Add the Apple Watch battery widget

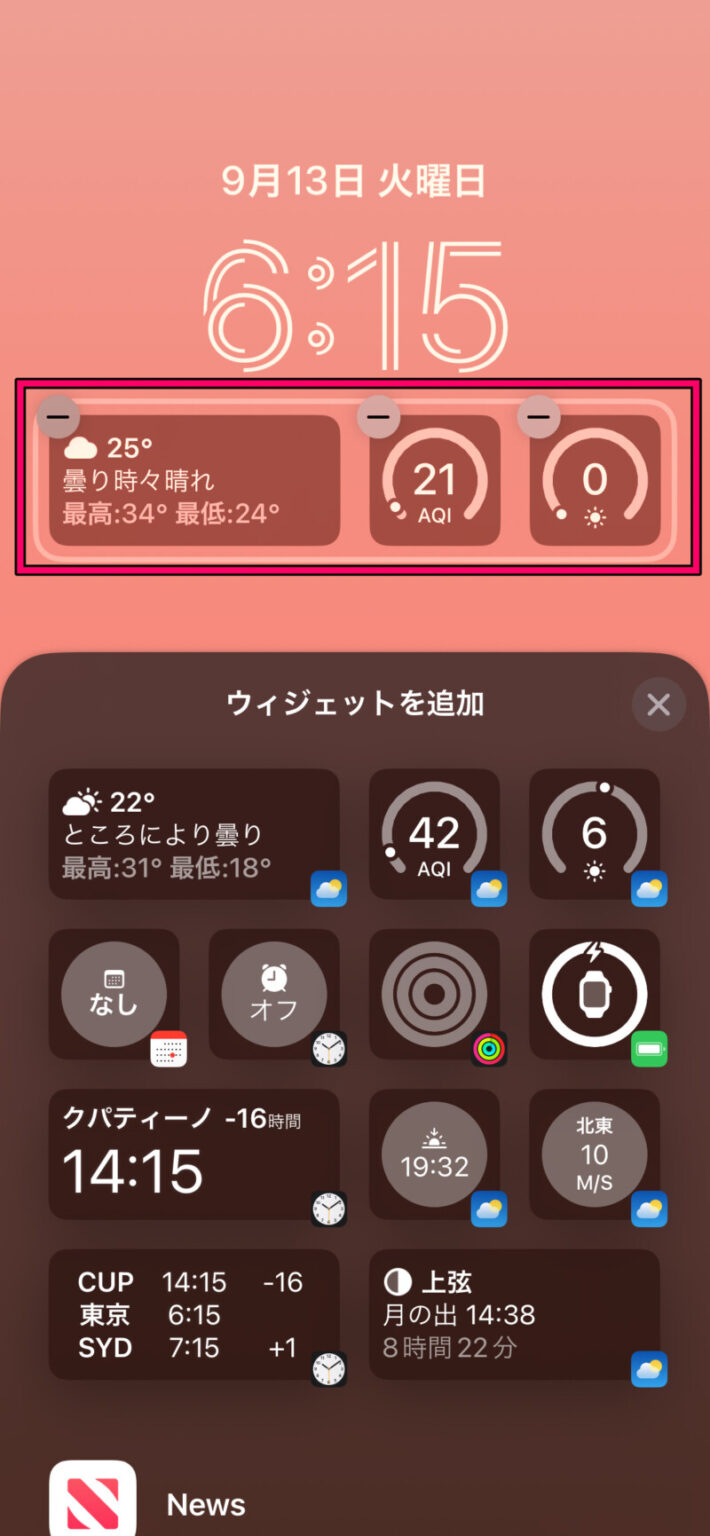click(594, 994)
